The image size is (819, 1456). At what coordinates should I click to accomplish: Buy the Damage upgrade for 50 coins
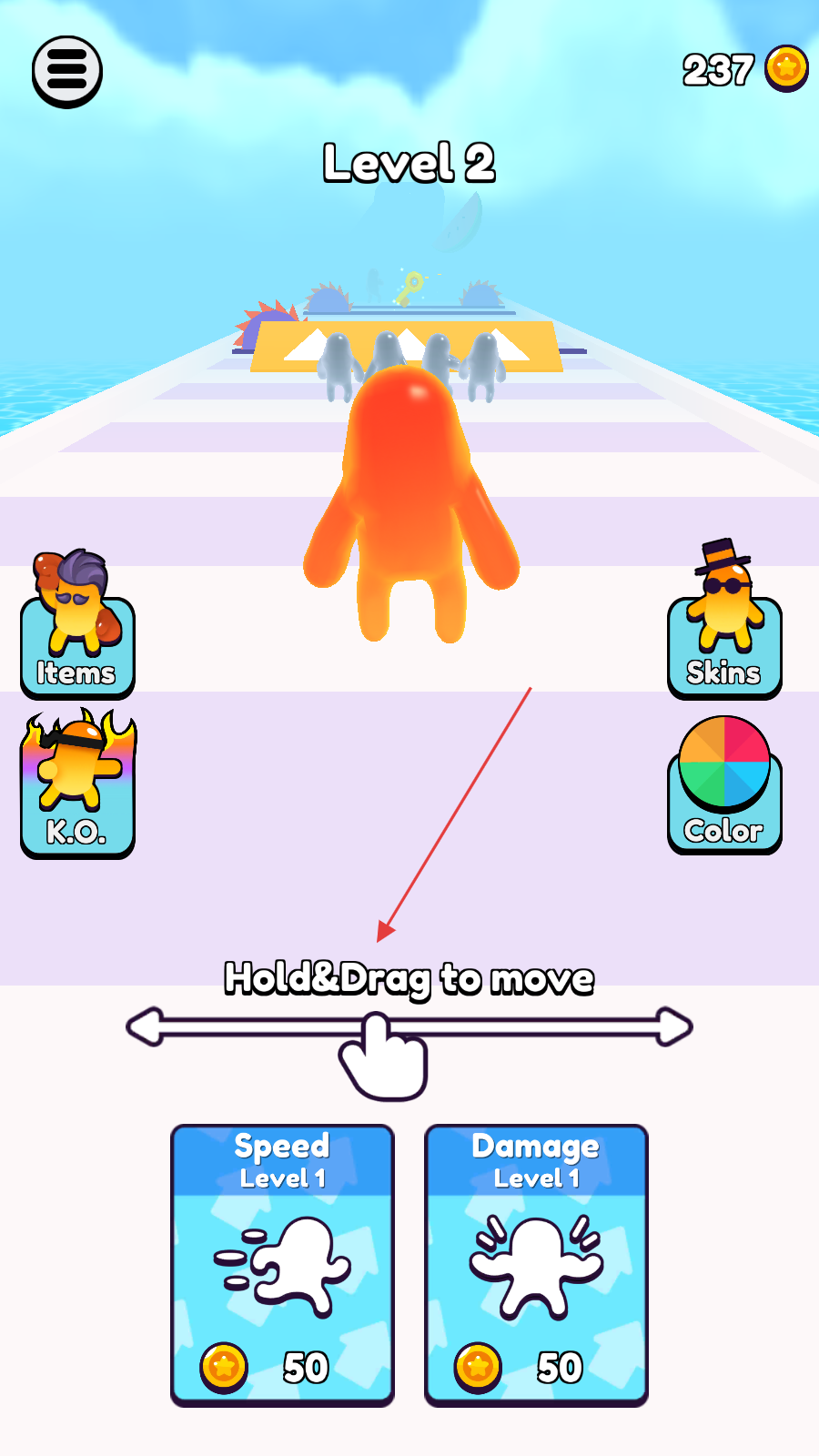pos(536,1265)
